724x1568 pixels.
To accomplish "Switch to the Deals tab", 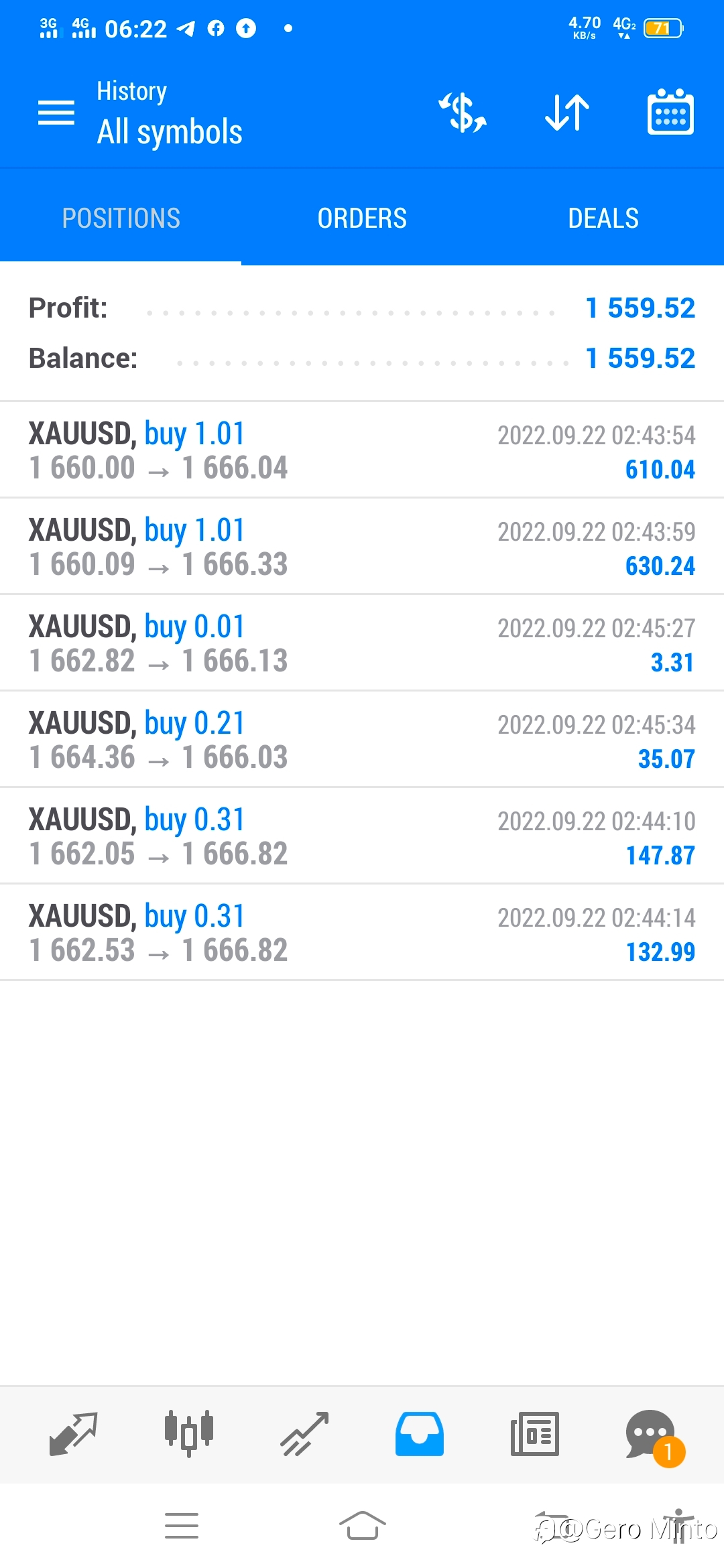I will tap(603, 218).
